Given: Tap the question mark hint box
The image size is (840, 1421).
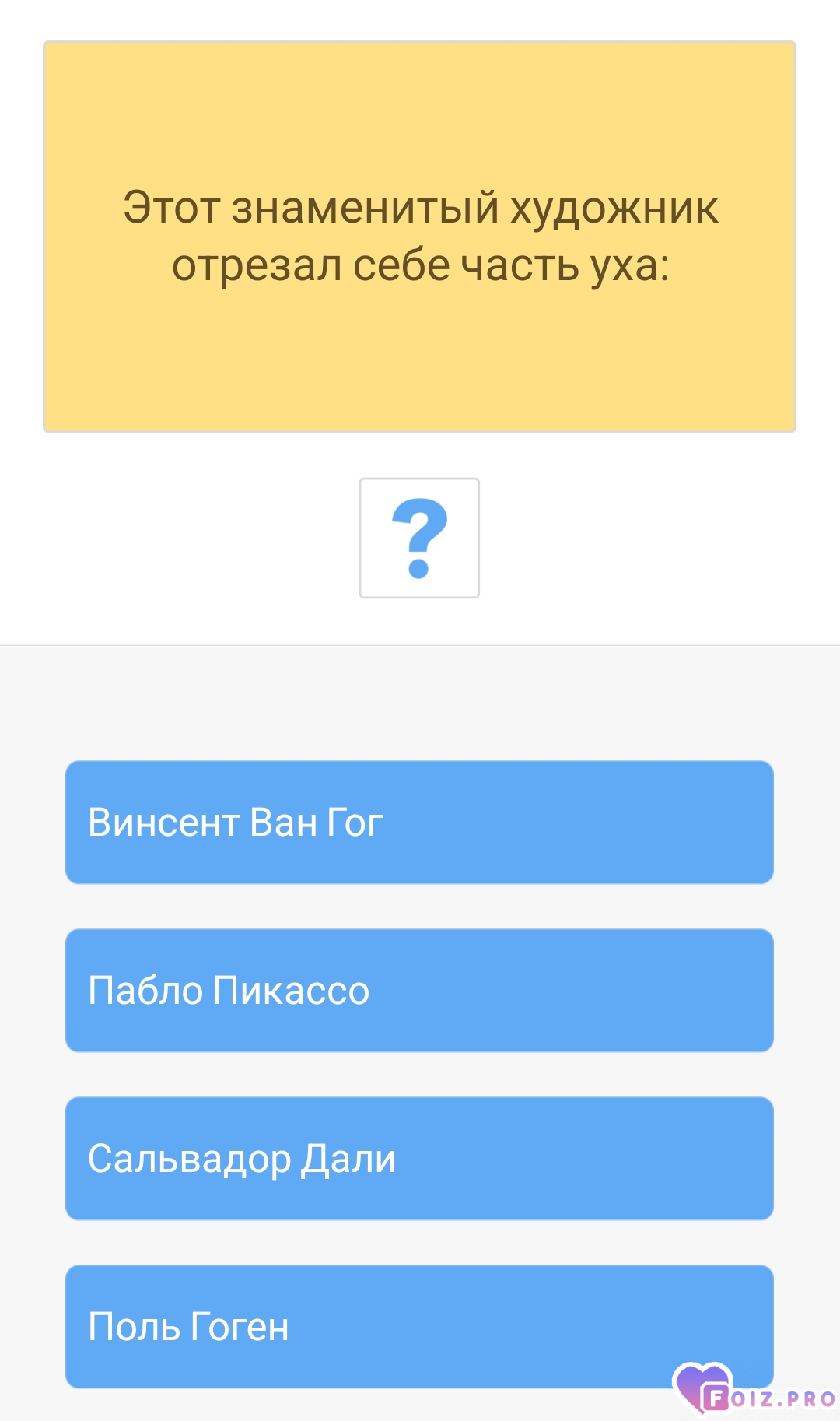Looking at the screenshot, I should (x=419, y=538).
